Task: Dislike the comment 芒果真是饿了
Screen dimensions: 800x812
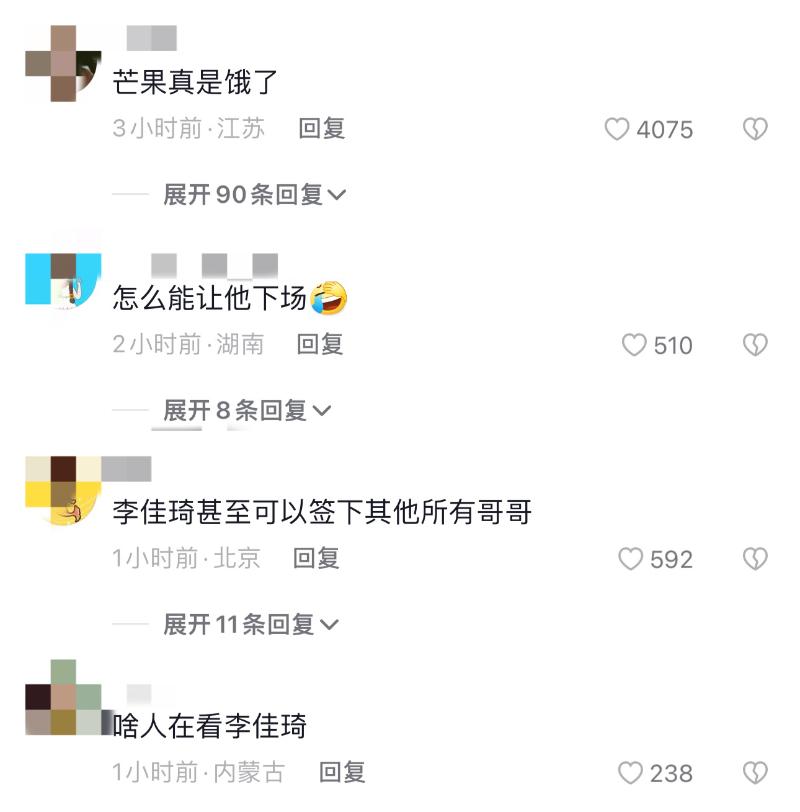Action: click(x=755, y=129)
